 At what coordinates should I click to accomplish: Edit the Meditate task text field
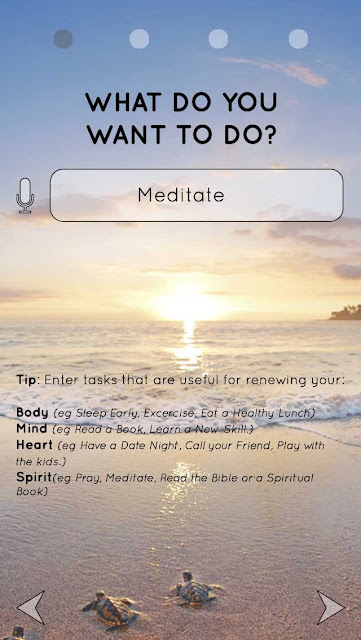196,195
